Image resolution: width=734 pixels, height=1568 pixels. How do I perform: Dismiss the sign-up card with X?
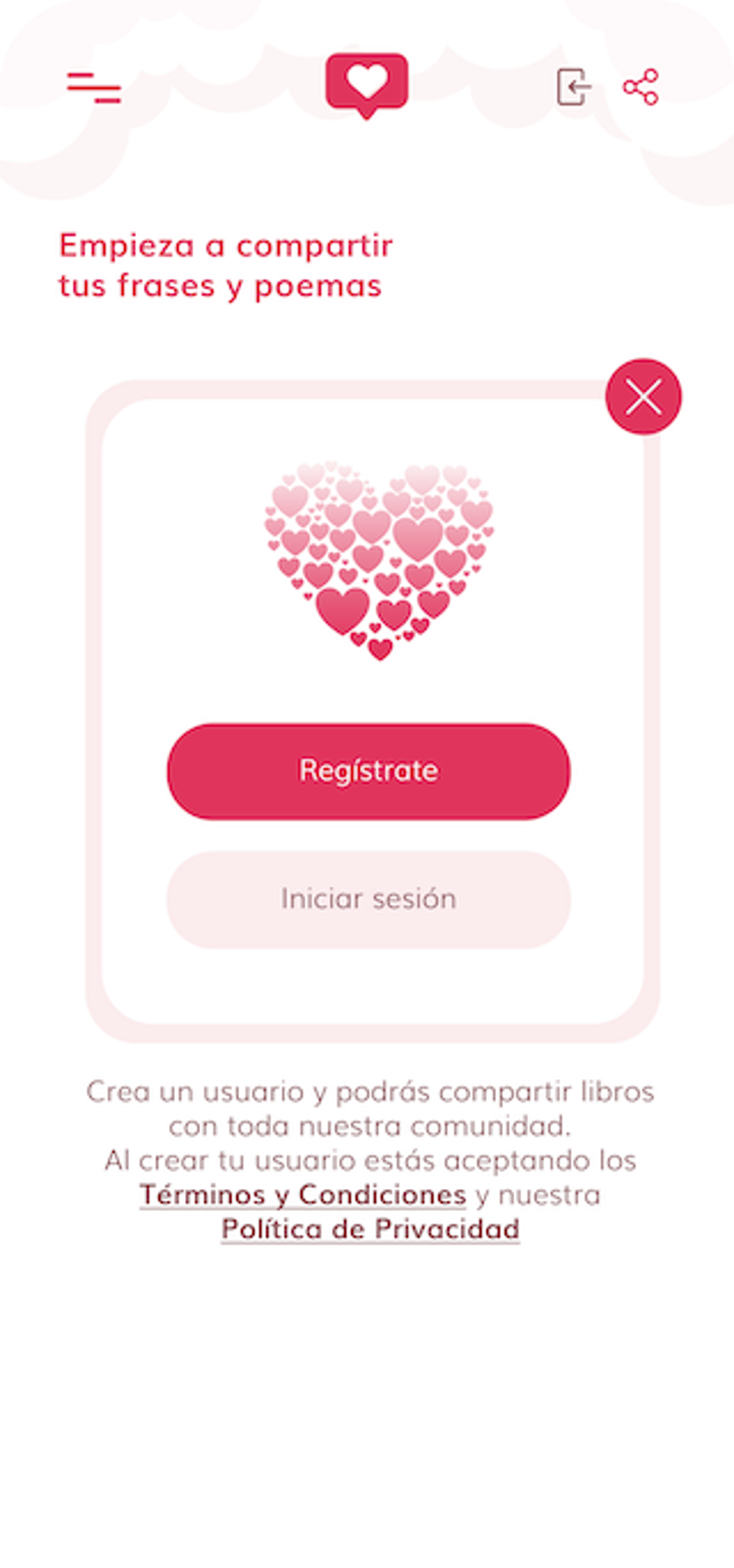643,396
